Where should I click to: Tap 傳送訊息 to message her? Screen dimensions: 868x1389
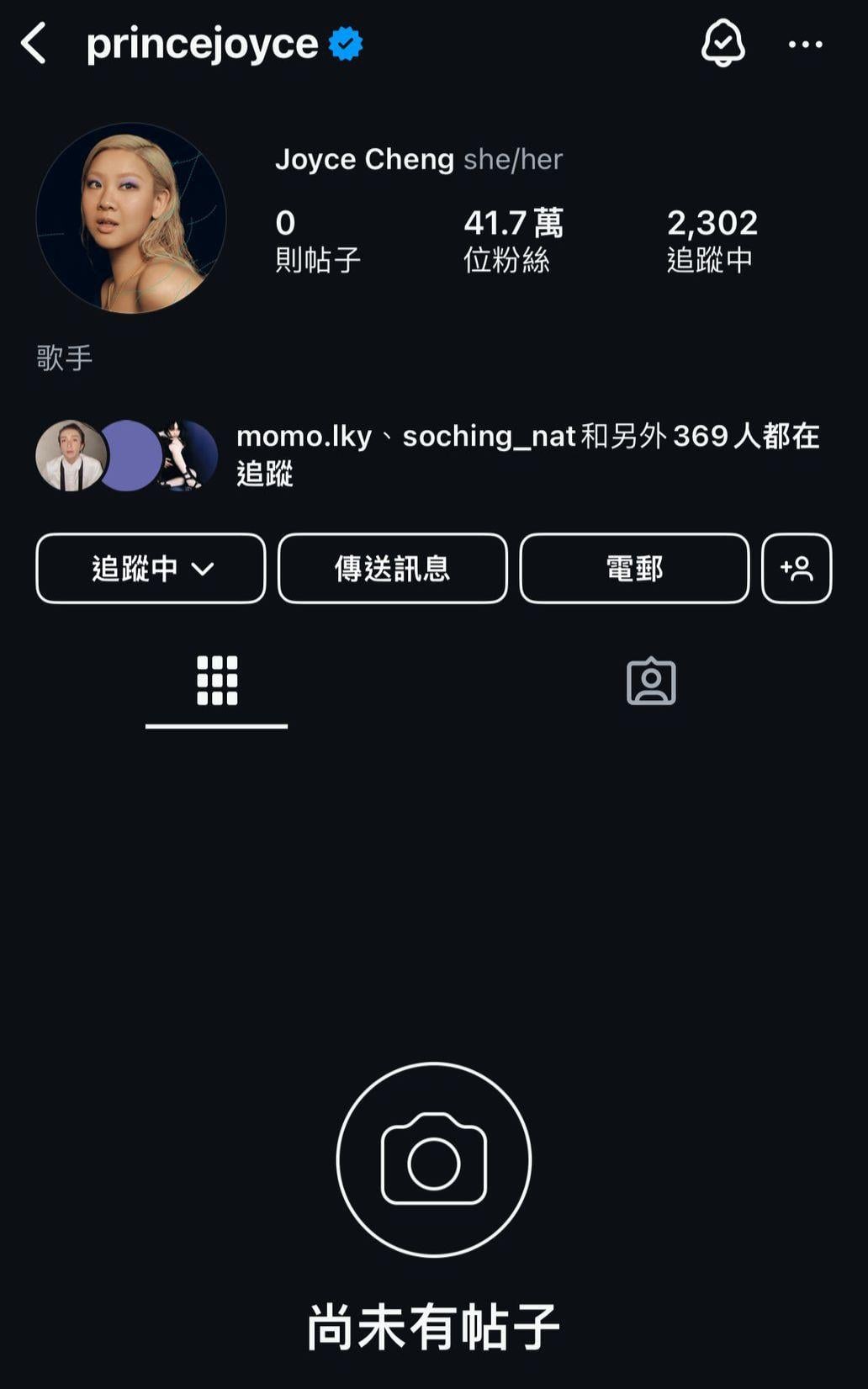click(392, 569)
